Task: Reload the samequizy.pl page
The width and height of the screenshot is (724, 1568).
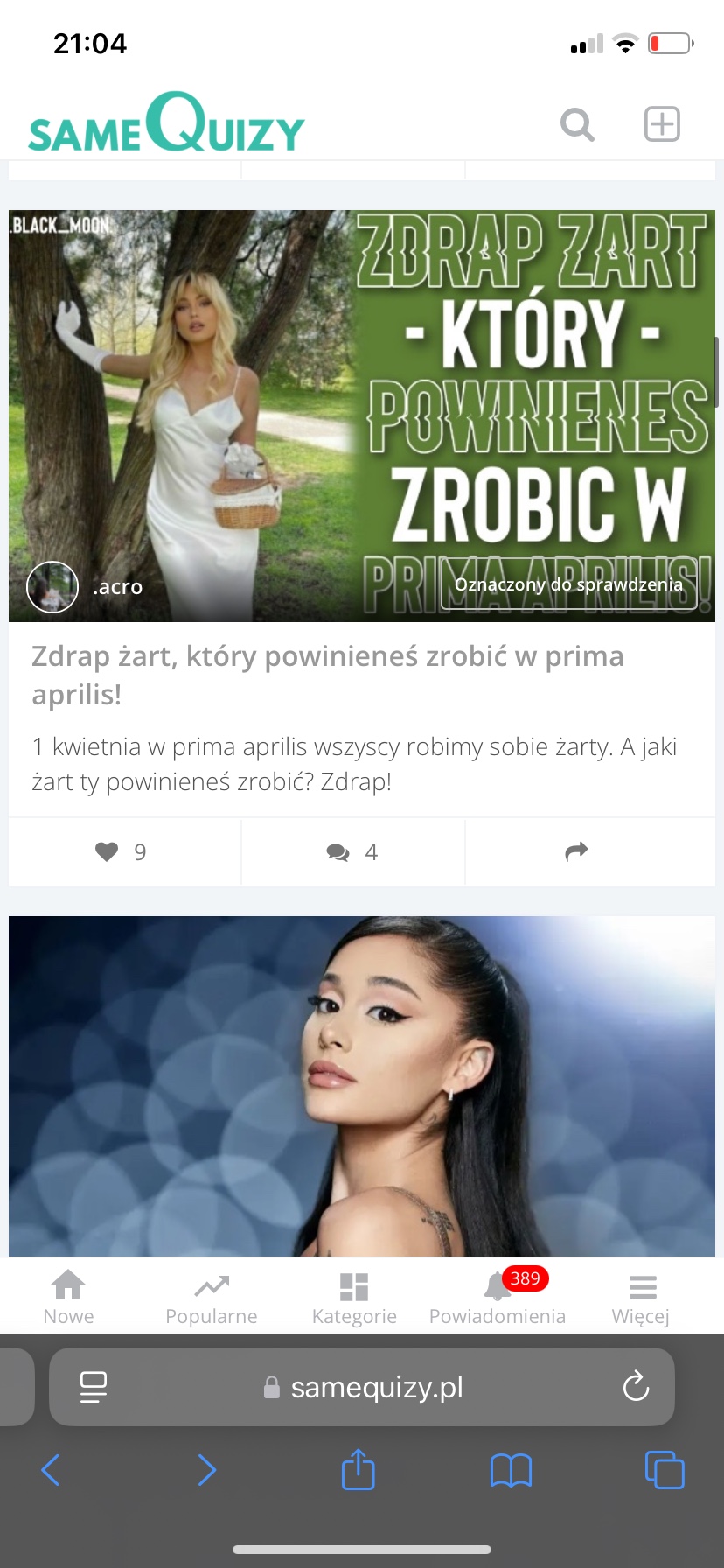Action: pos(636,1387)
